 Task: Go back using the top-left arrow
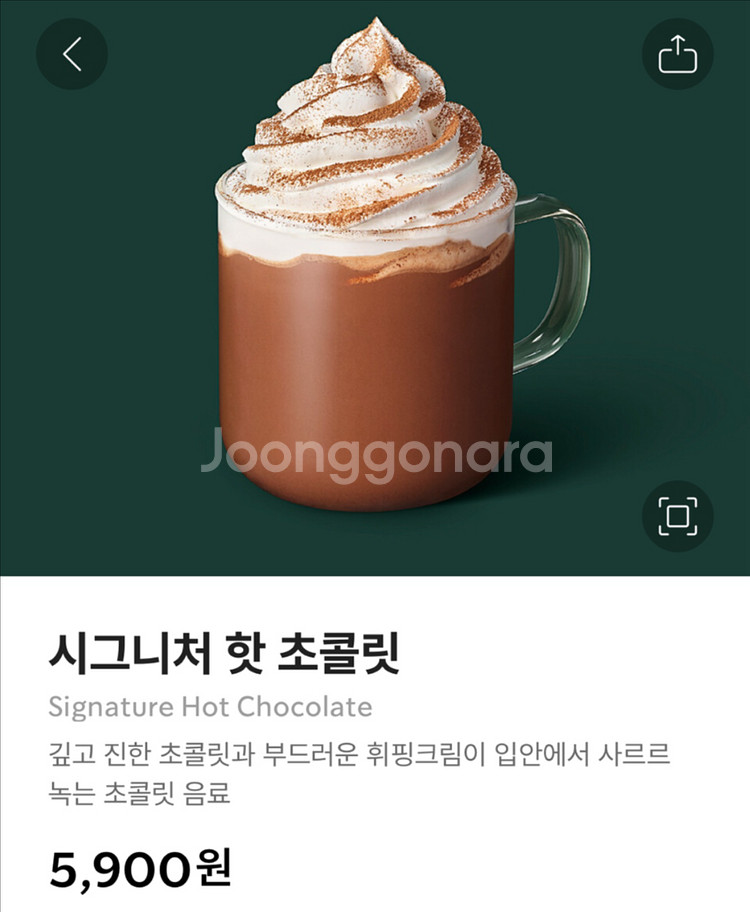click(x=72, y=54)
